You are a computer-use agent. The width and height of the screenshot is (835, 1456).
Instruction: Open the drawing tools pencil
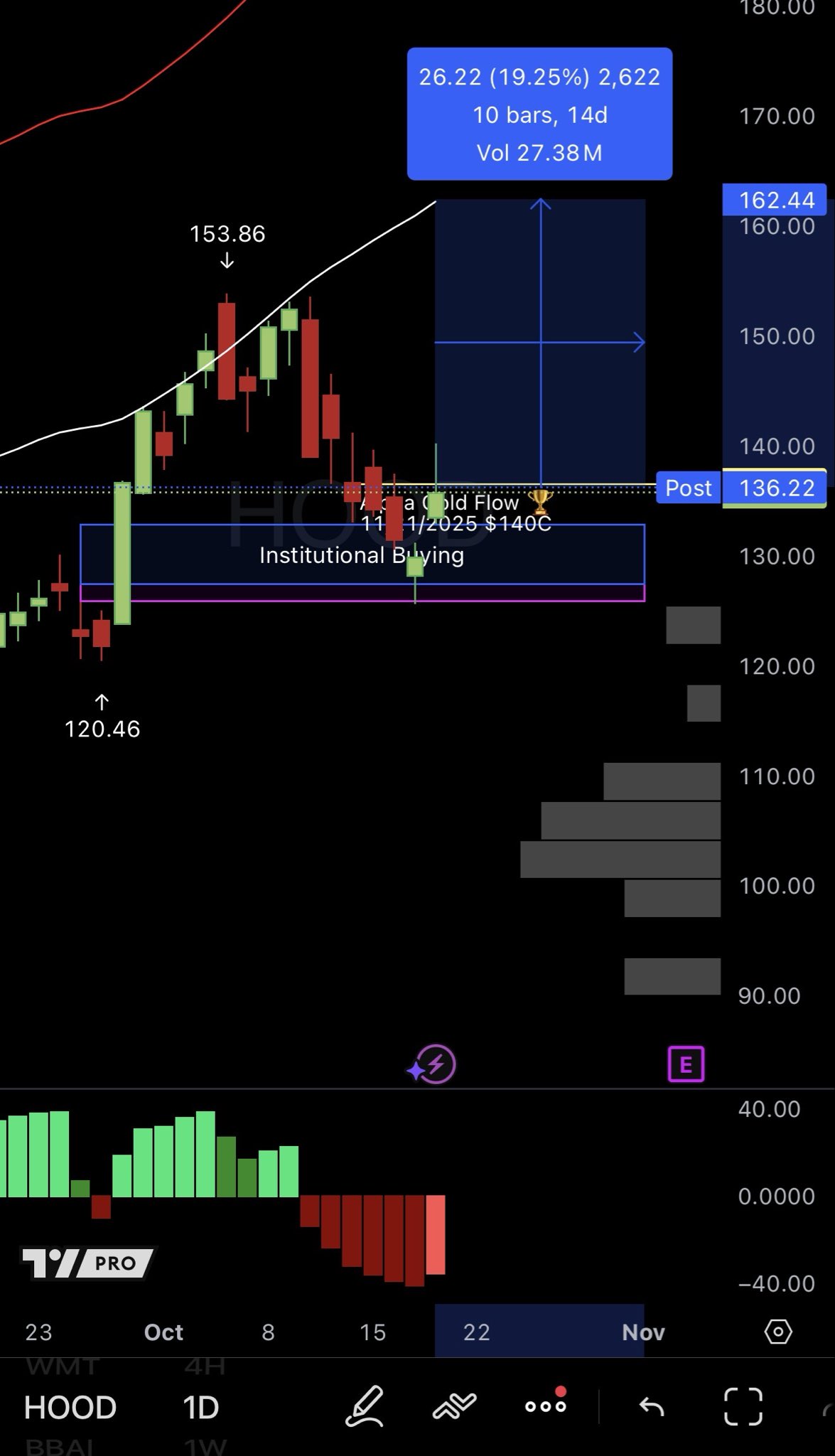point(365,1406)
